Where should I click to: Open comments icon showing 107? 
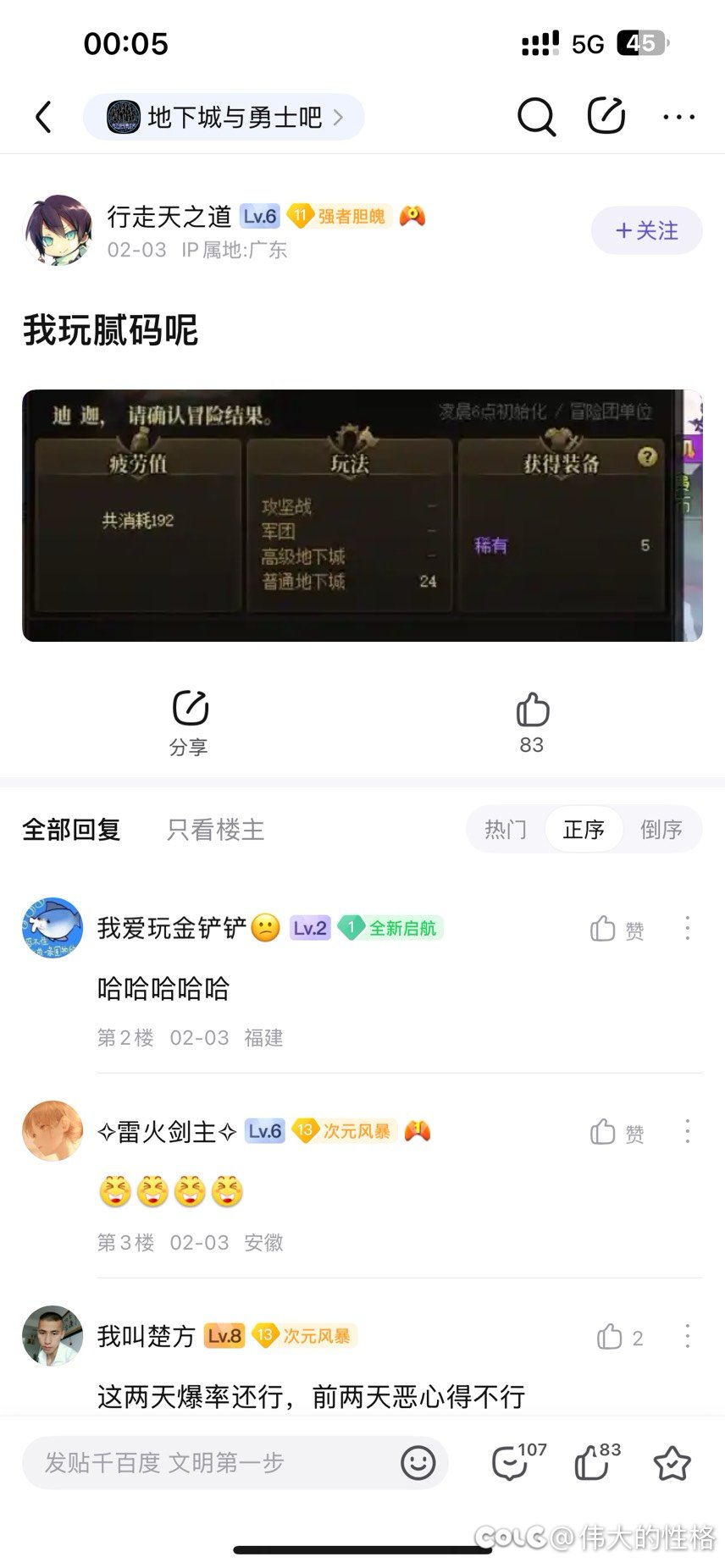click(517, 1462)
